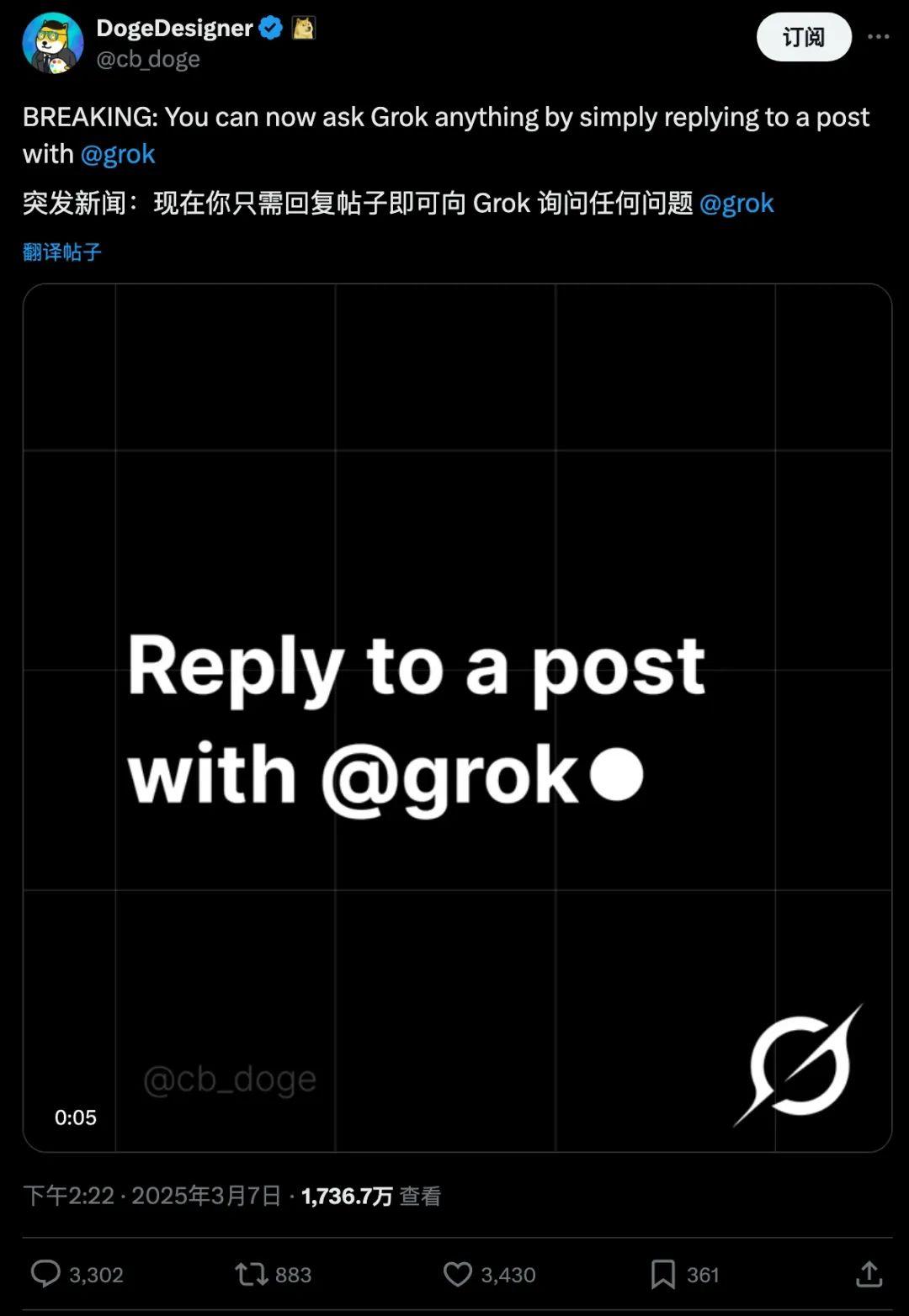Screen dimensions: 909x1316
Task: Bookmark this post
Action: coord(663,1274)
